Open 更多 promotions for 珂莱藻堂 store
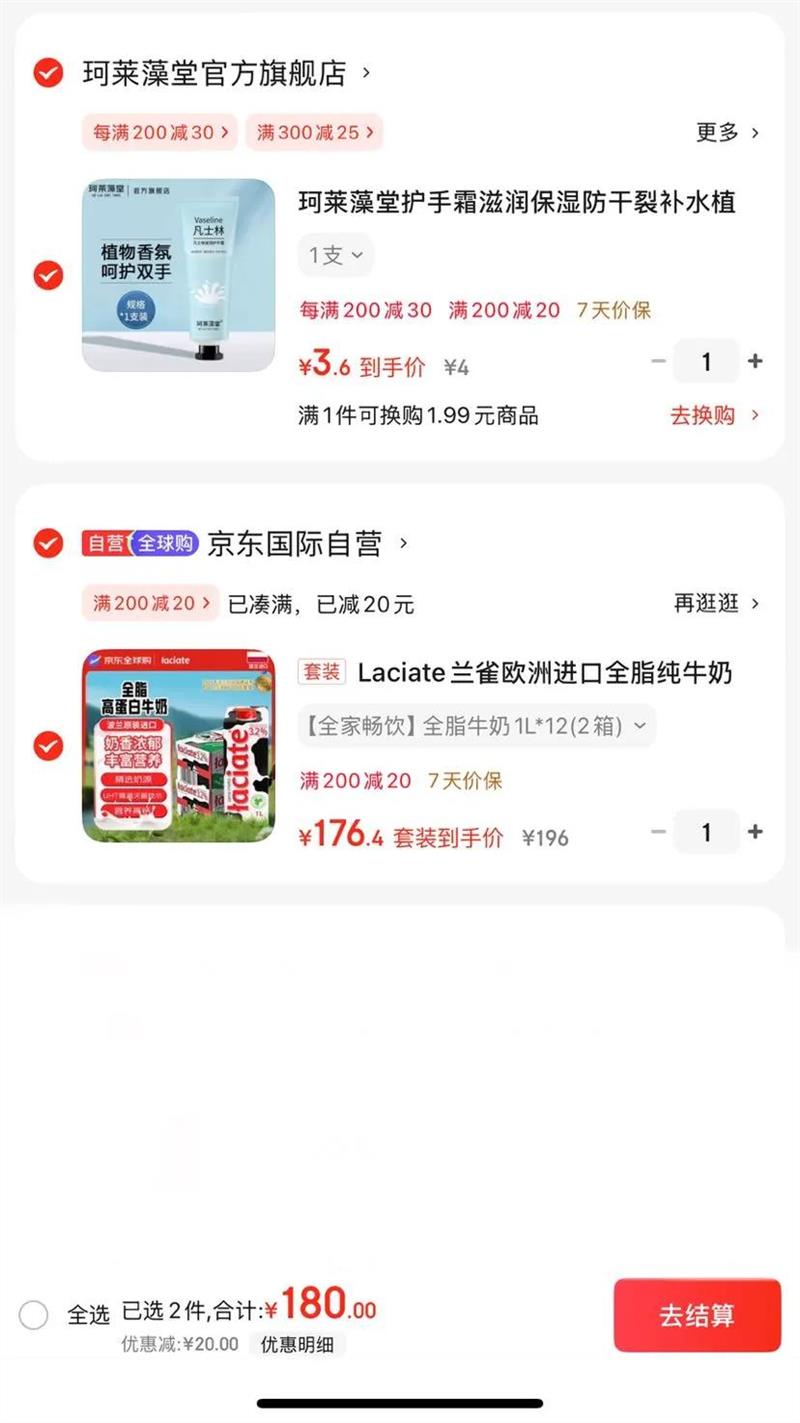 click(727, 132)
